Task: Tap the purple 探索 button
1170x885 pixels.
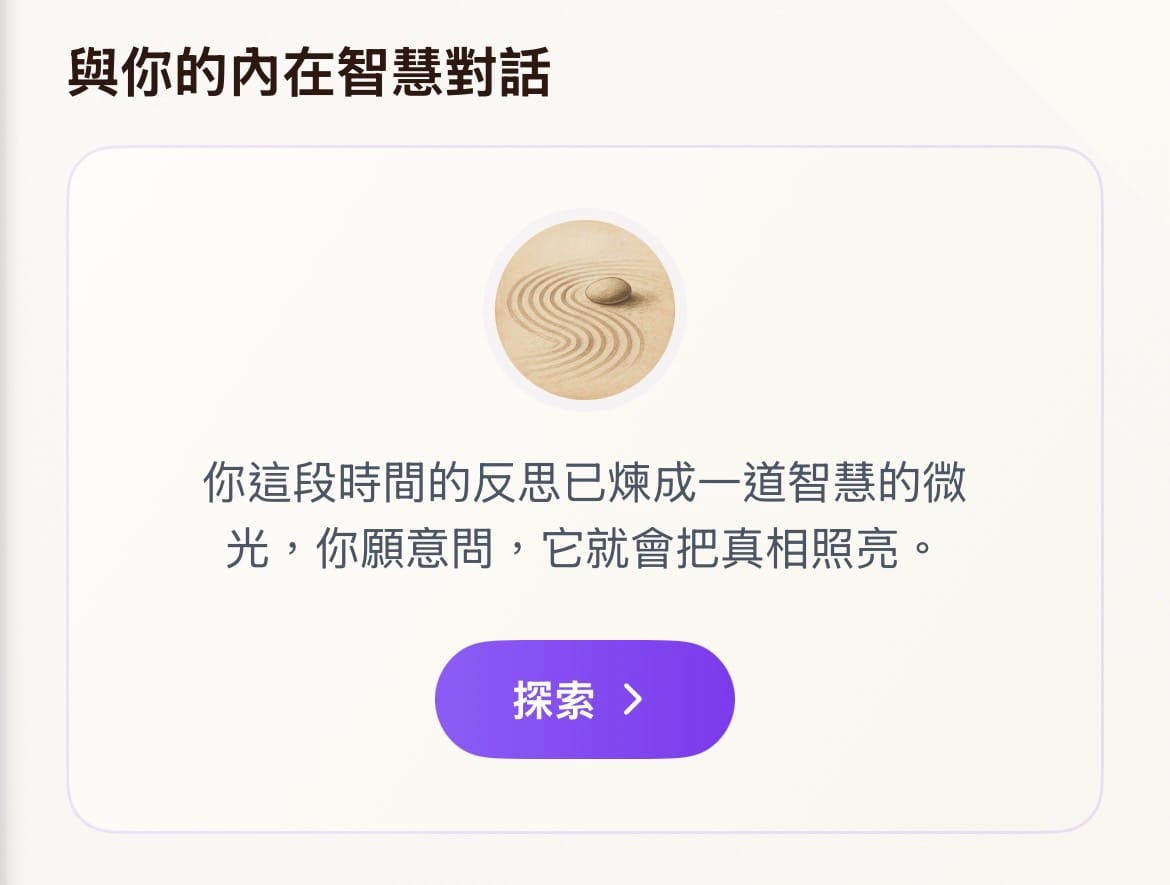Action: [x=584, y=700]
